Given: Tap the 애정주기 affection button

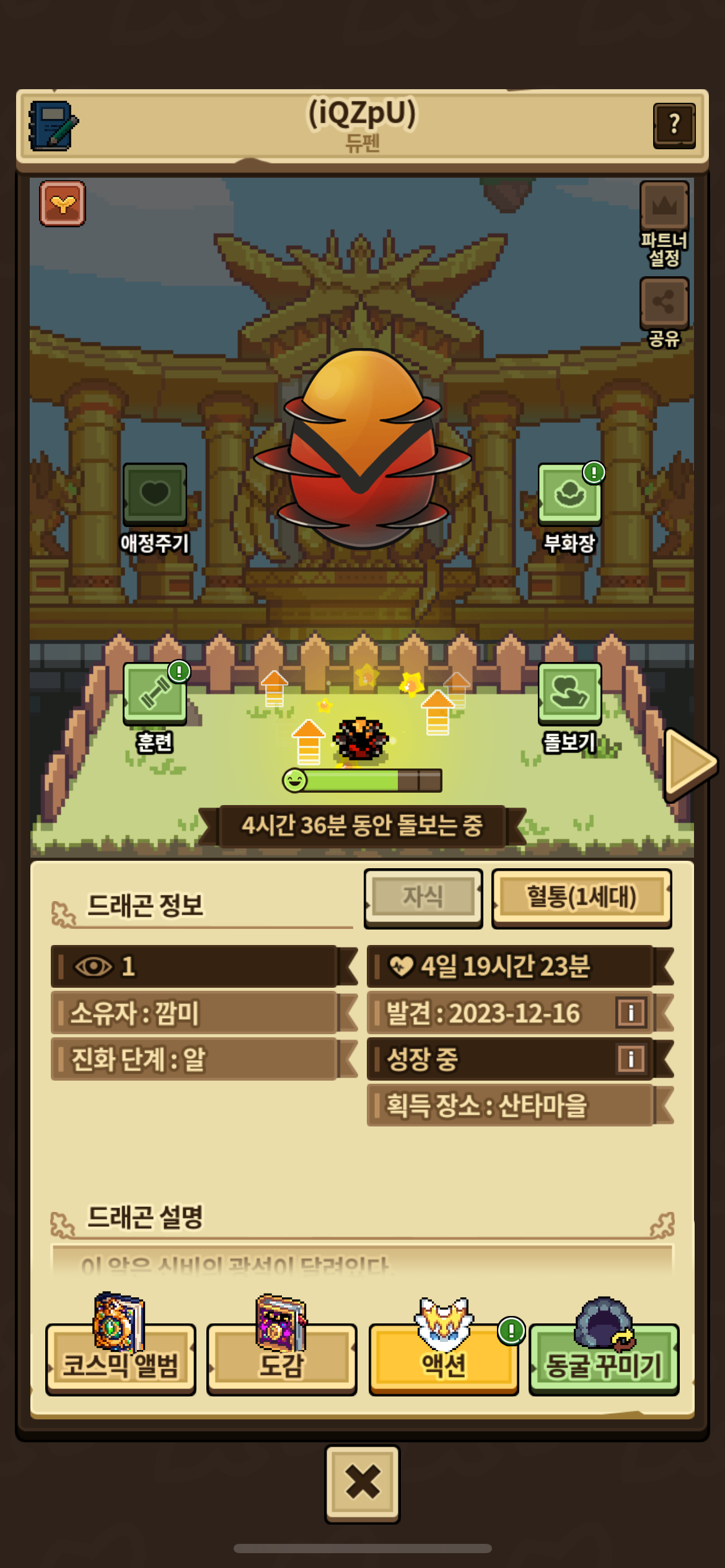Looking at the screenshot, I should (155, 494).
